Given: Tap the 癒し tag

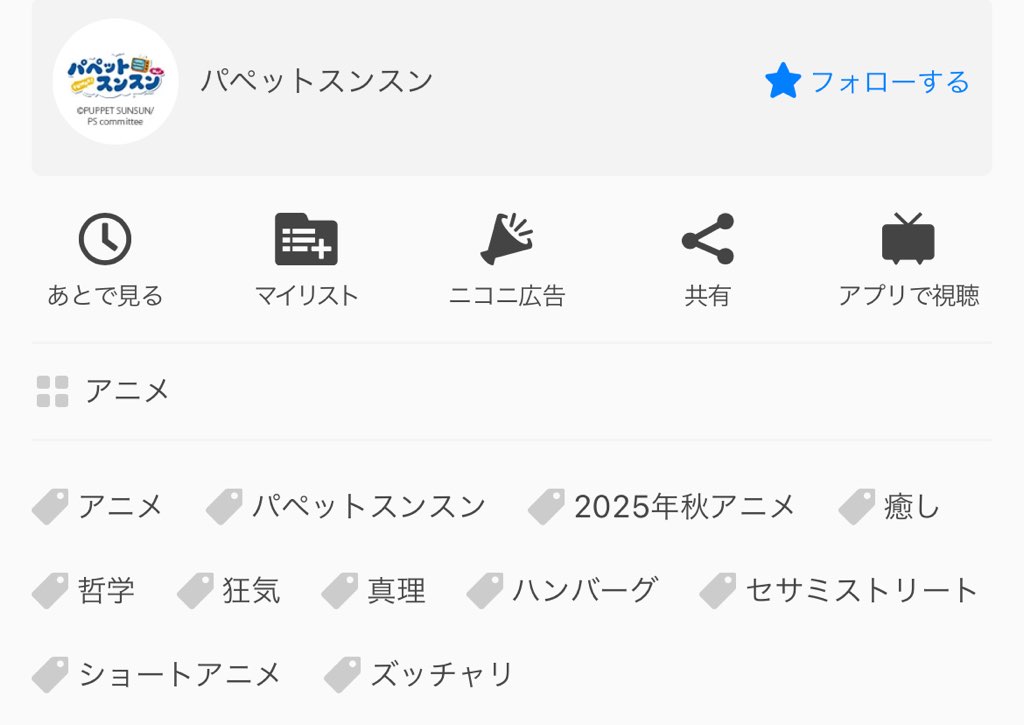Looking at the screenshot, I should tap(889, 506).
